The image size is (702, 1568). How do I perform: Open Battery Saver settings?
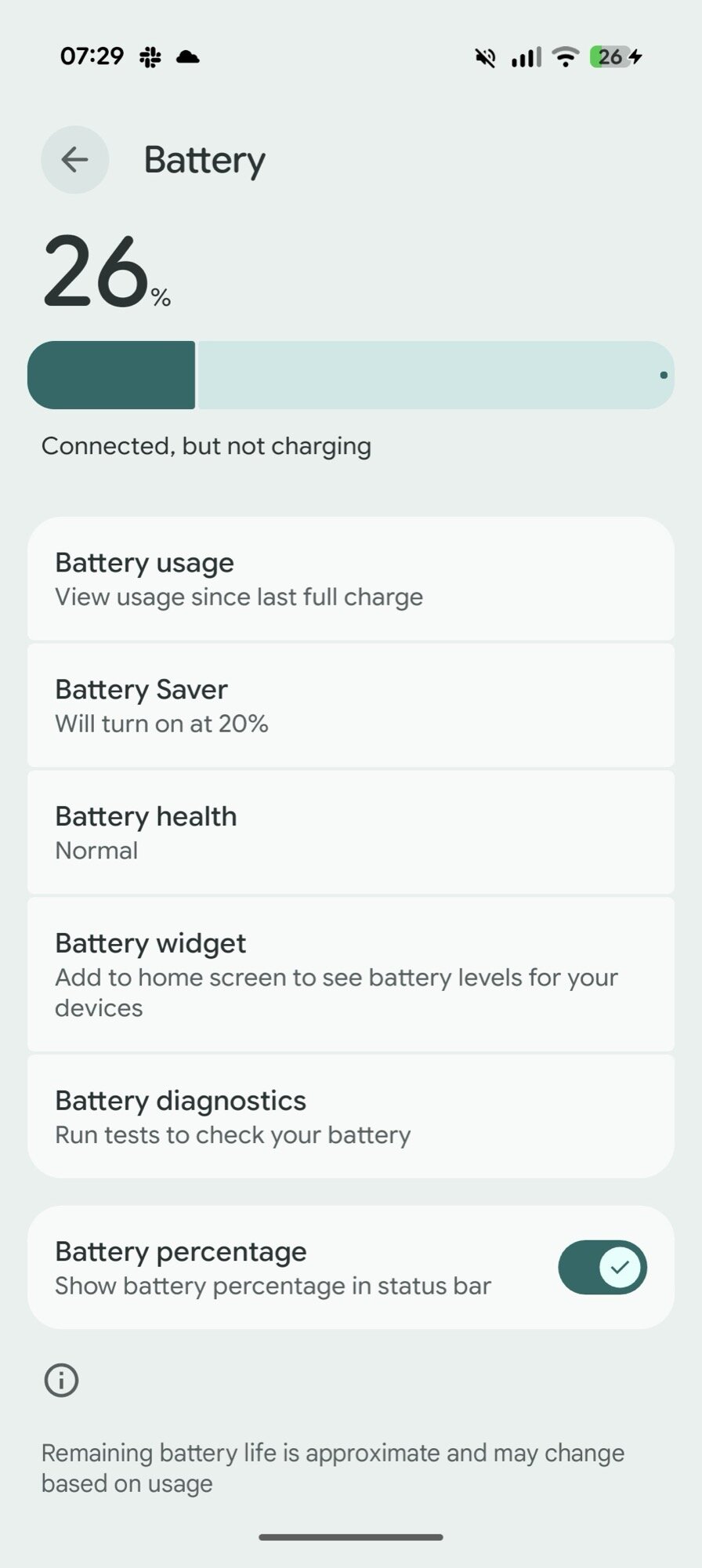click(x=350, y=706)
